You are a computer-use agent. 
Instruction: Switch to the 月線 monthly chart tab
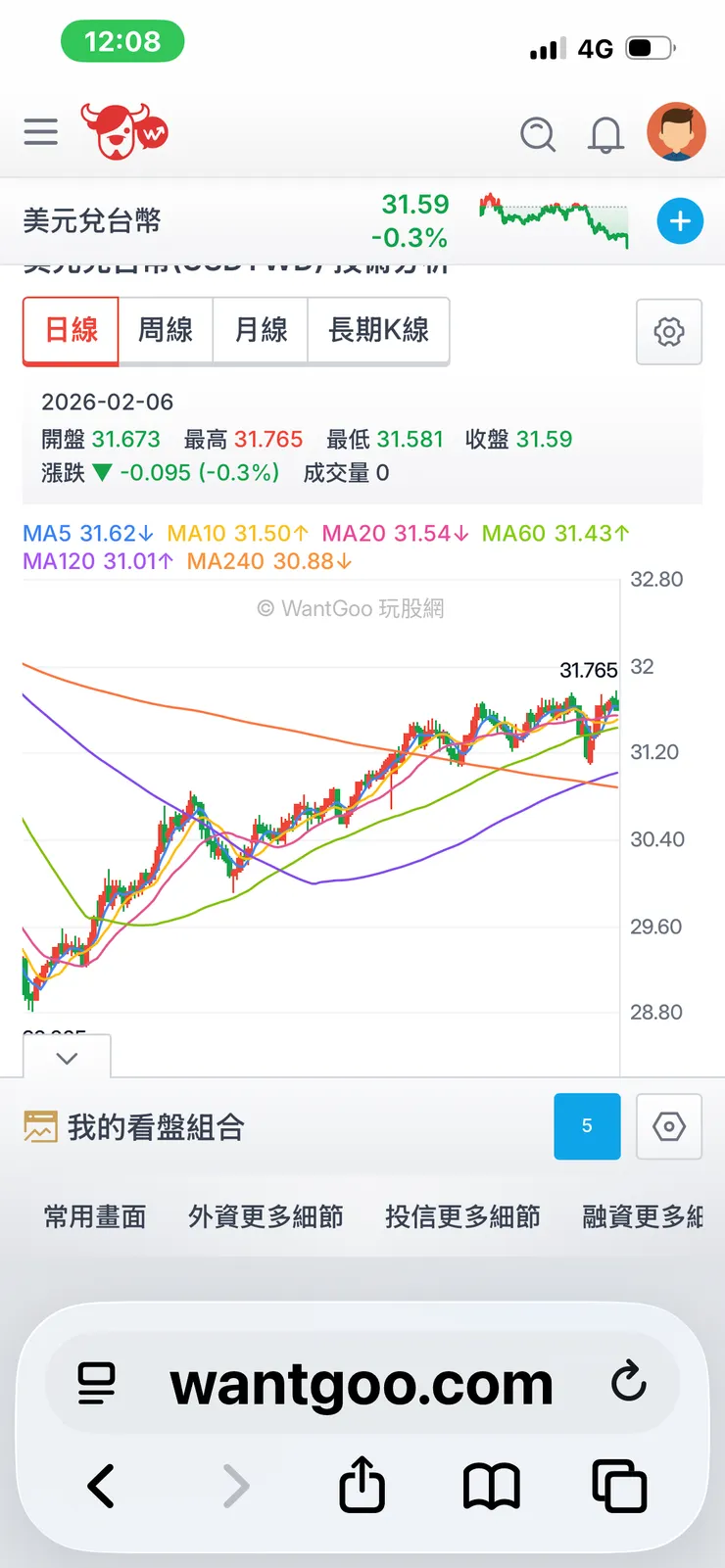[x=260, y=331]
